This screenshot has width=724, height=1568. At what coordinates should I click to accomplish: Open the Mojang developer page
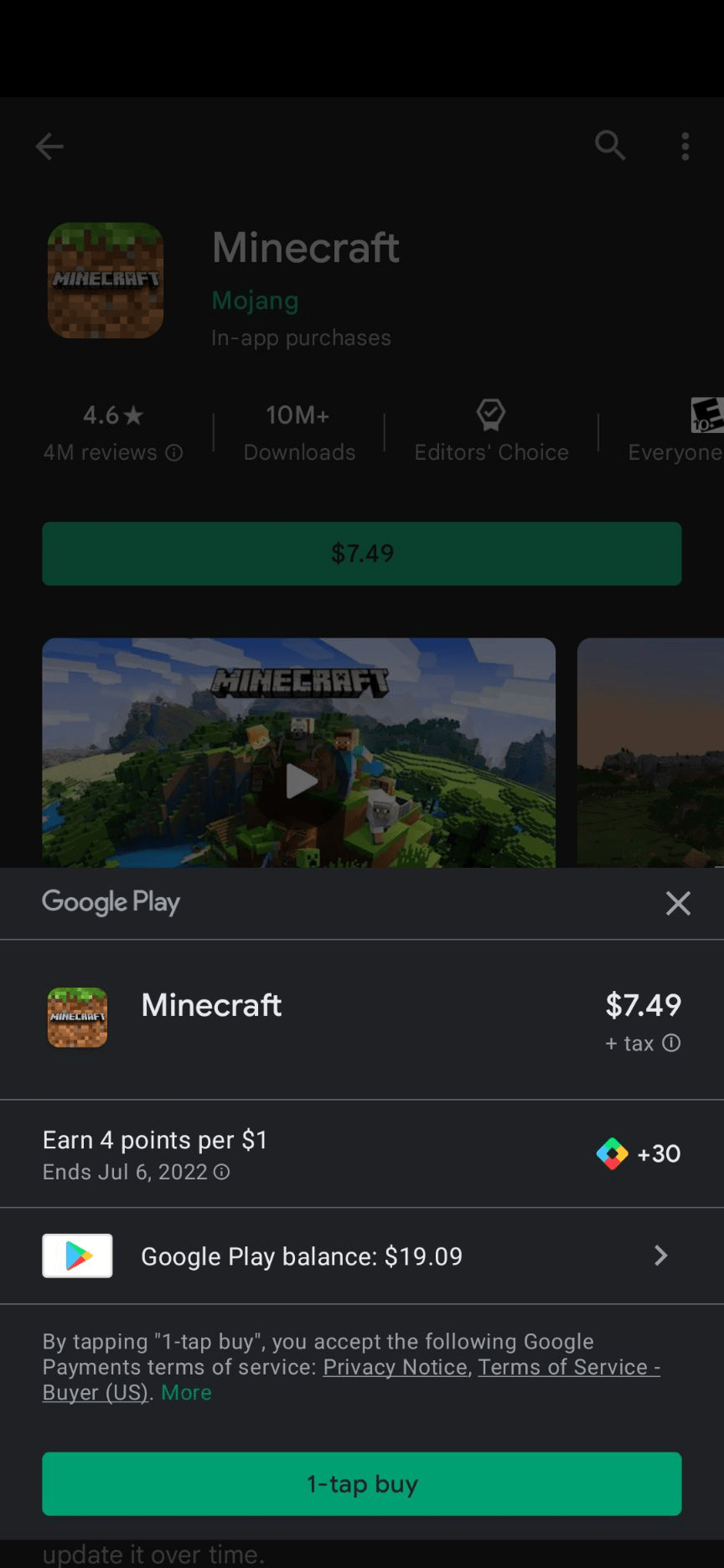click(255, 300)
